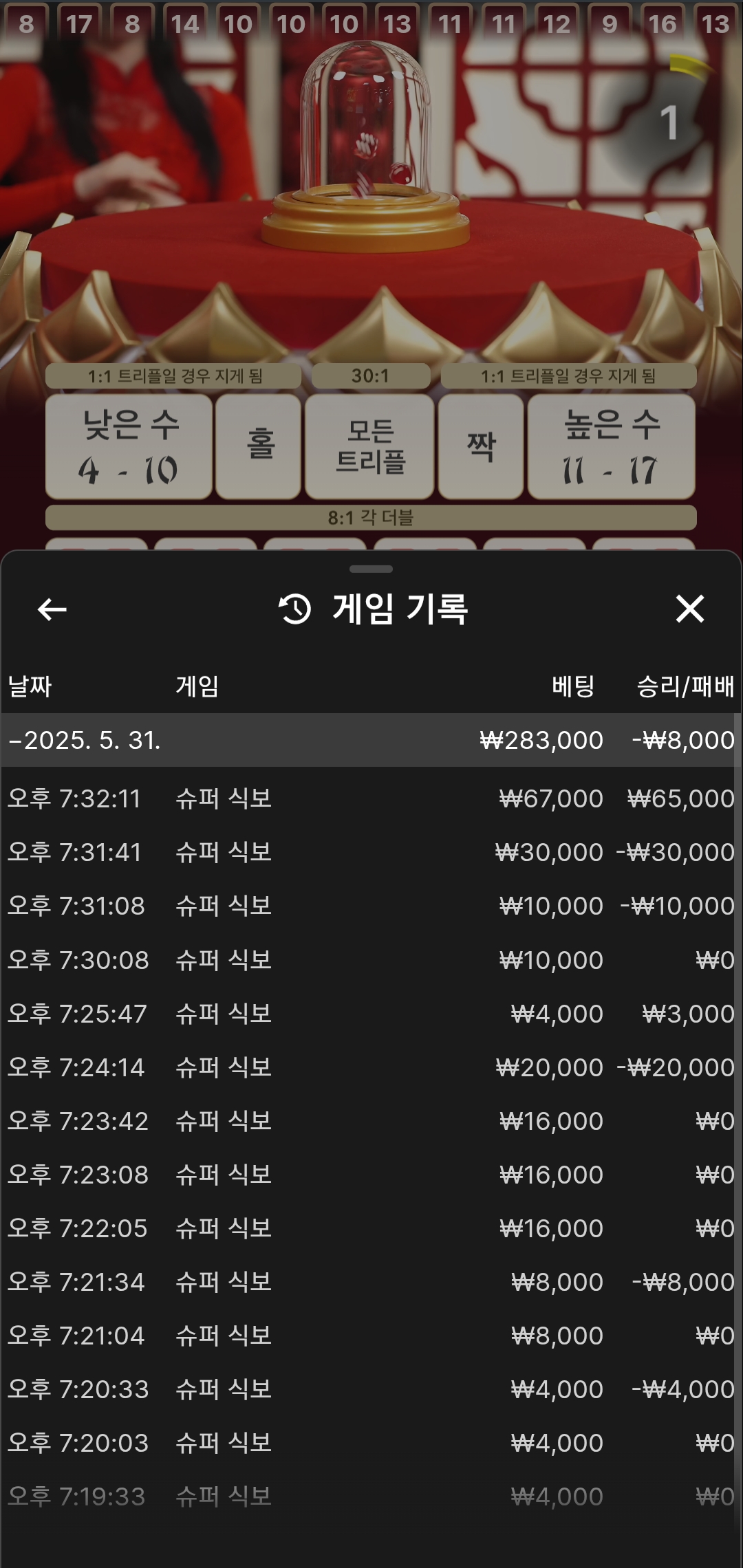View the 오후 7:31:08 game record
The width and height of the screenshot is (743, 1568).
(371, 906)
